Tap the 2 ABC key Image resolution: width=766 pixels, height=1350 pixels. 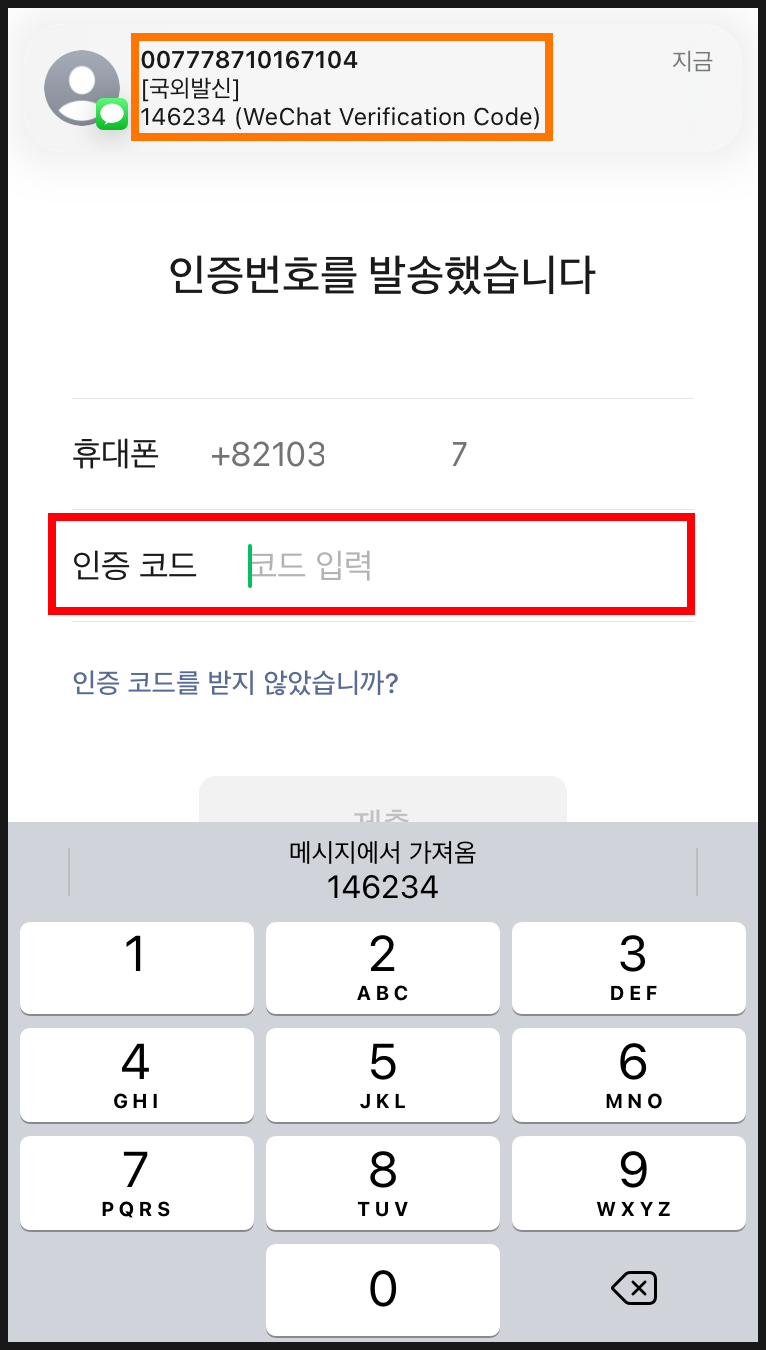point(383,968)
